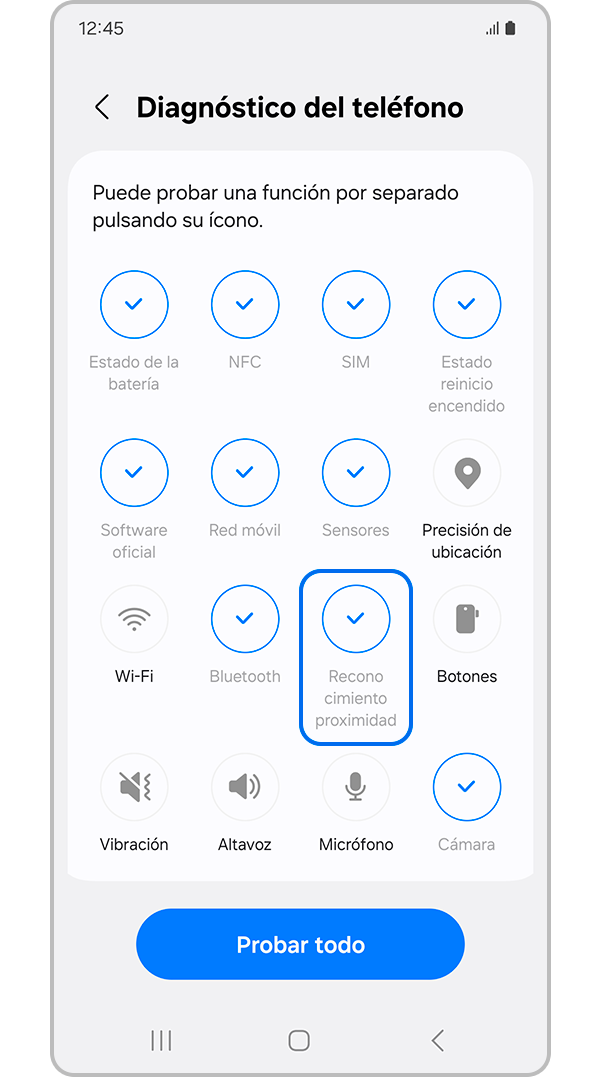Test the Wi-Fi connection
This screenshot has width=600, height=1077.
point(134,619)
